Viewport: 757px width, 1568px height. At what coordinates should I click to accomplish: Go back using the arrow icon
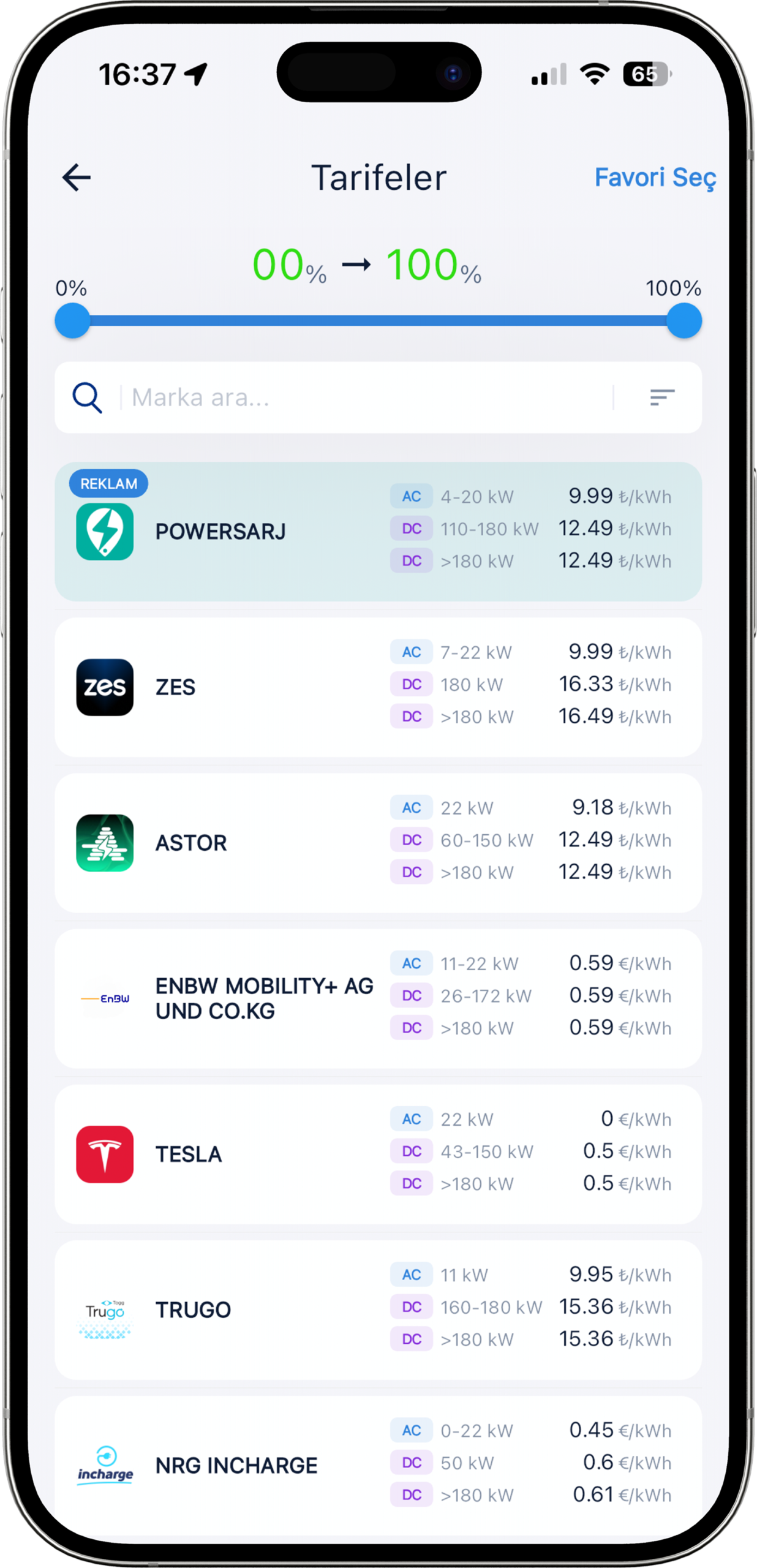tap(77, 178)
